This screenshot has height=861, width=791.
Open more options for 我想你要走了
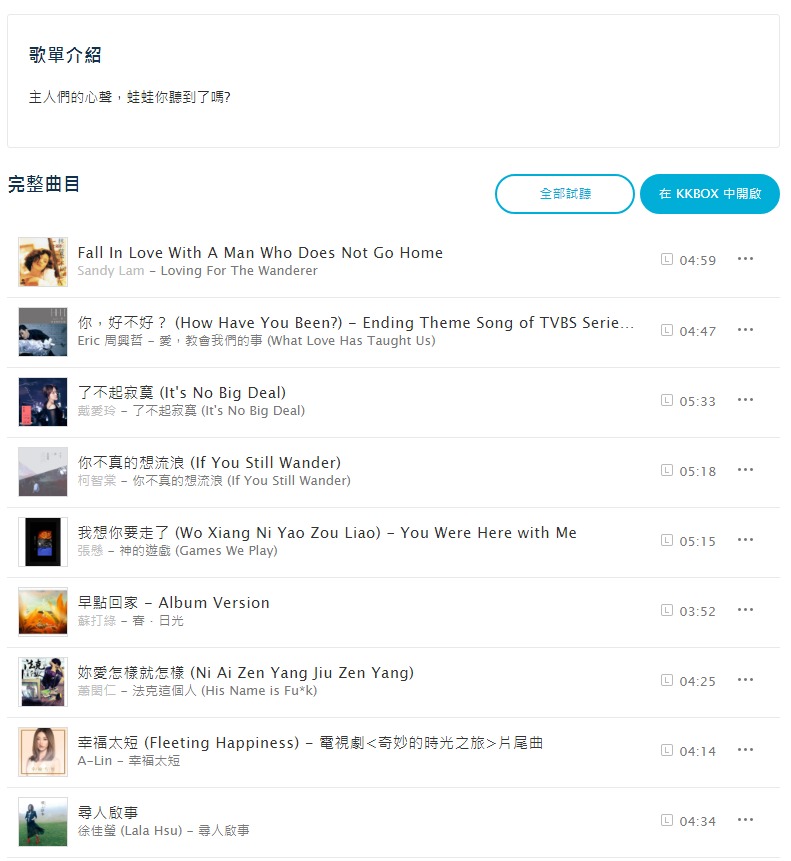point(745,540)
